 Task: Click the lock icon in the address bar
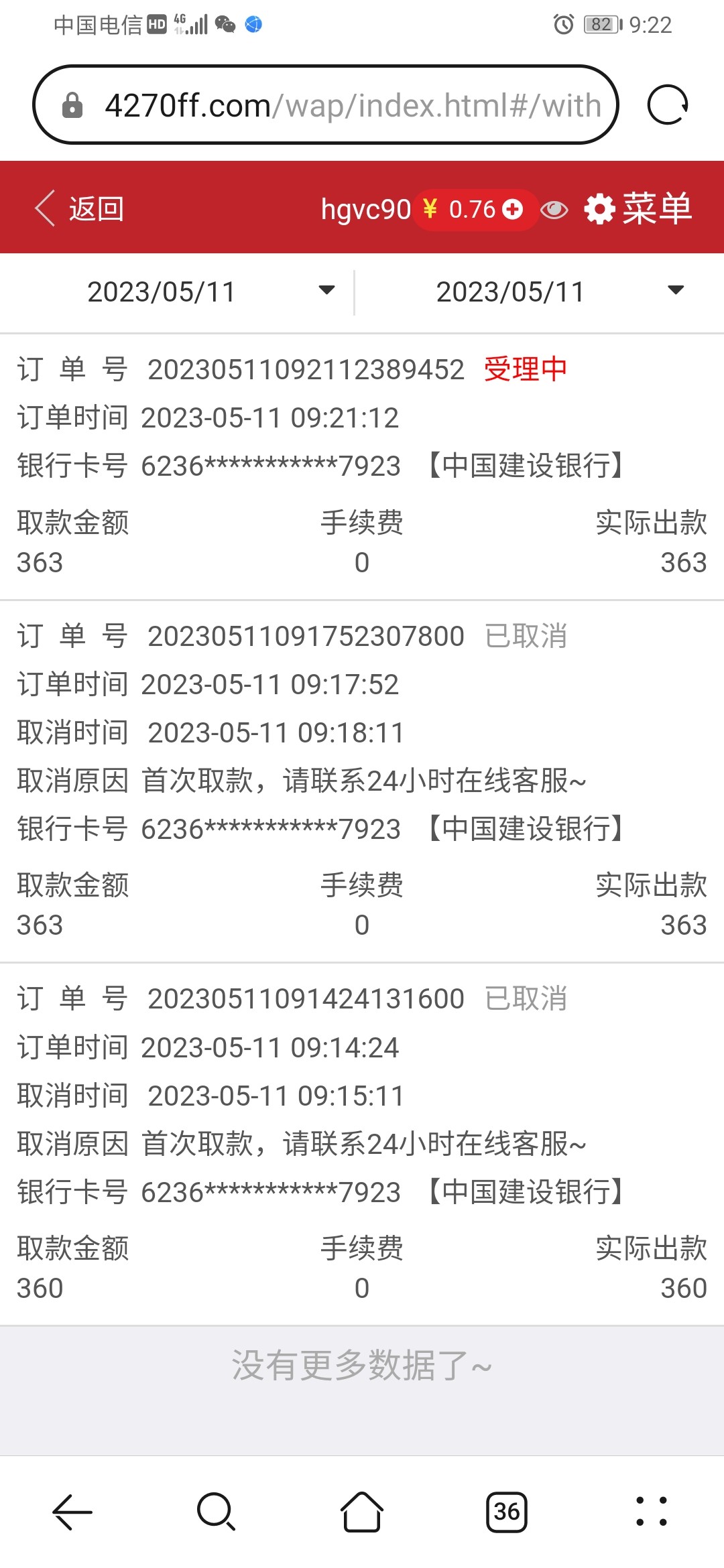coord(72,105)
